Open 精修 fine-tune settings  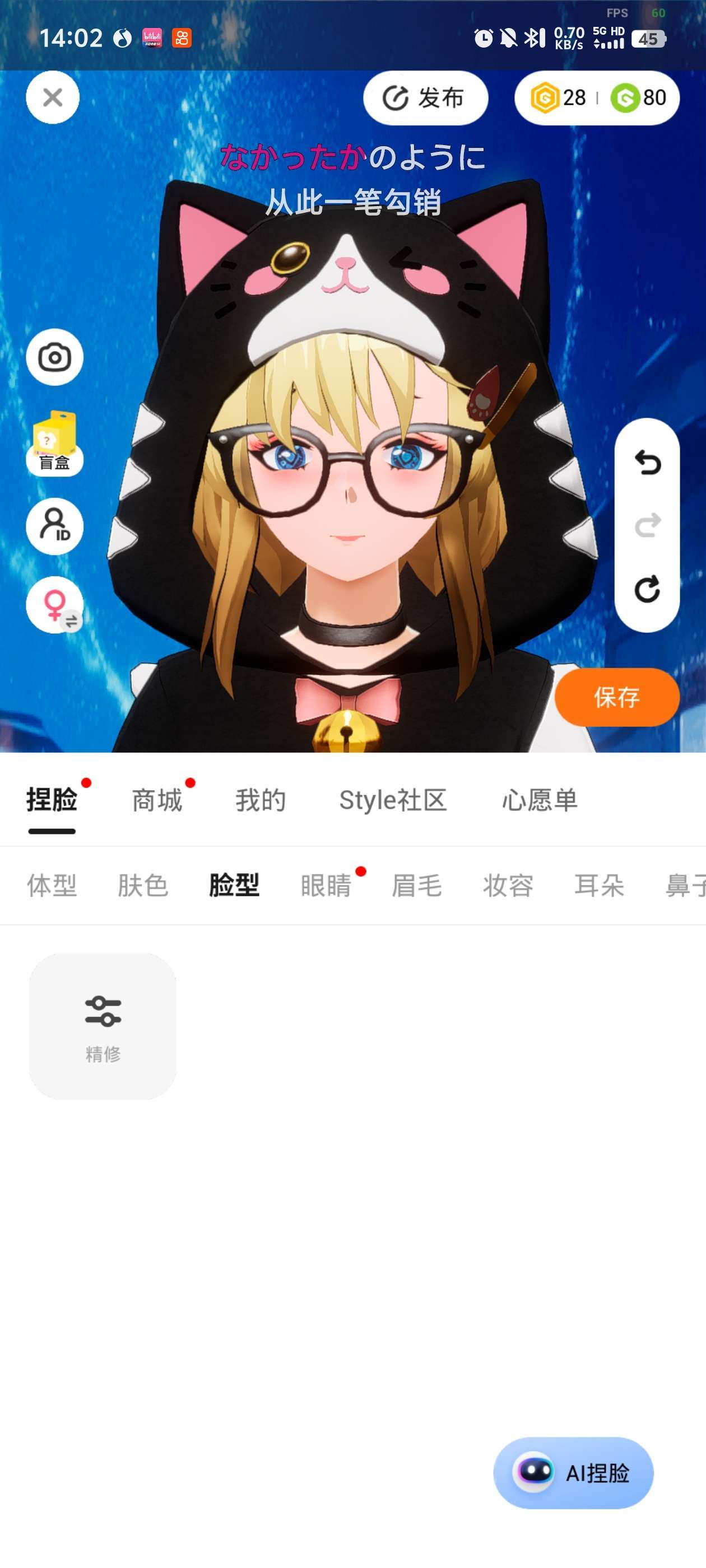point(103,1026)
